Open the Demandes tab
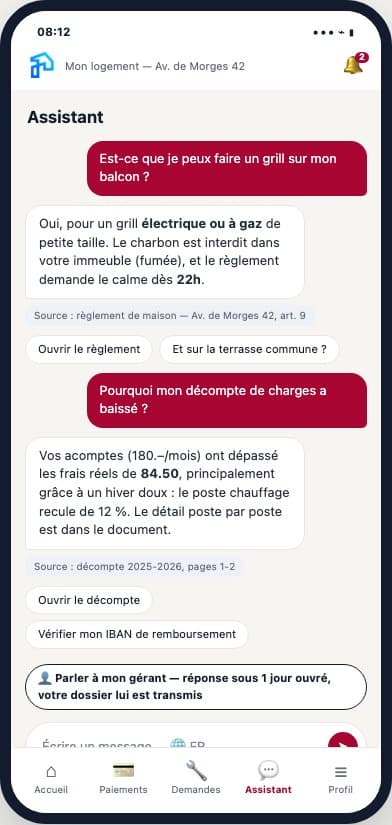The height and width of the screenshot is (825, 392). 196,779
